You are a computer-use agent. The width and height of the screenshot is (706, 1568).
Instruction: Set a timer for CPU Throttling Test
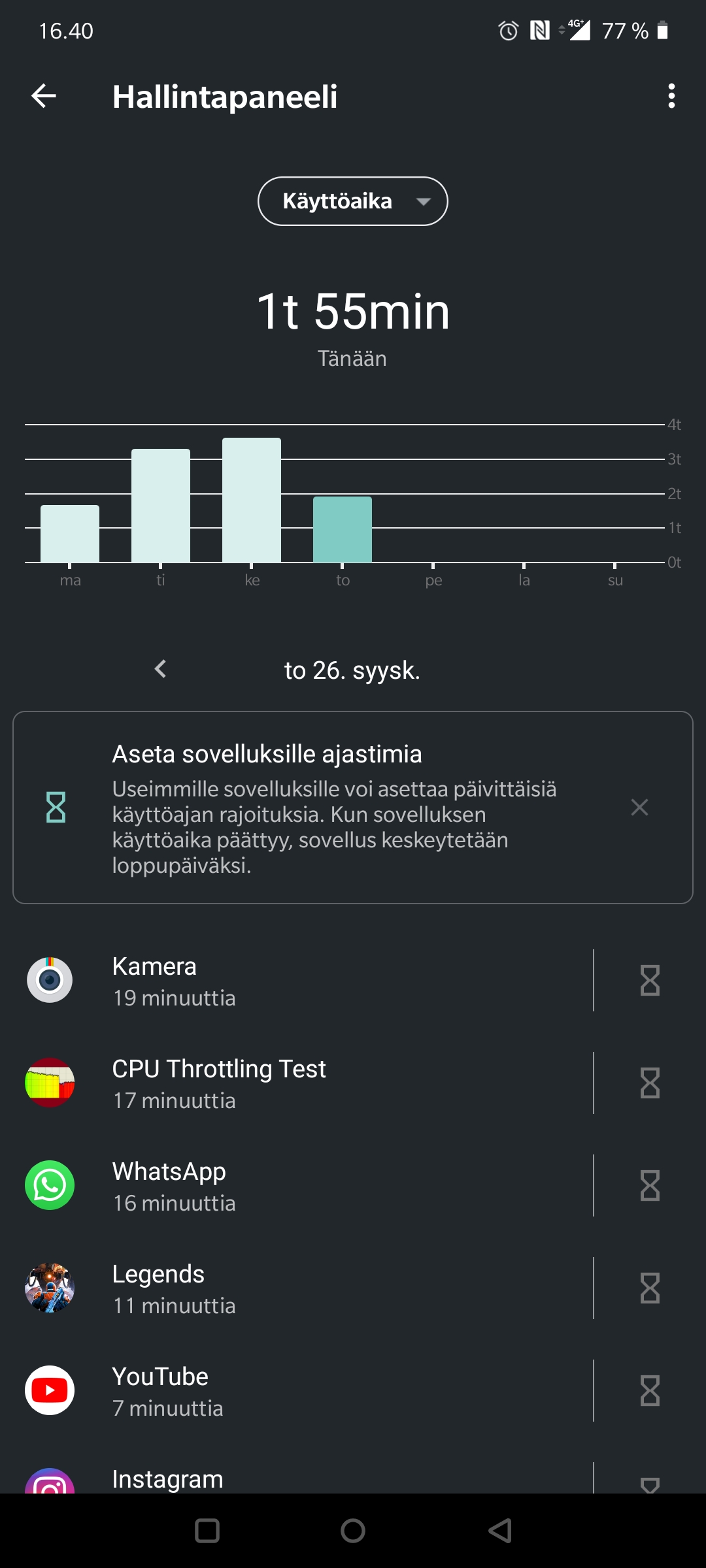pyautogui.click(x=650, y=1083)
